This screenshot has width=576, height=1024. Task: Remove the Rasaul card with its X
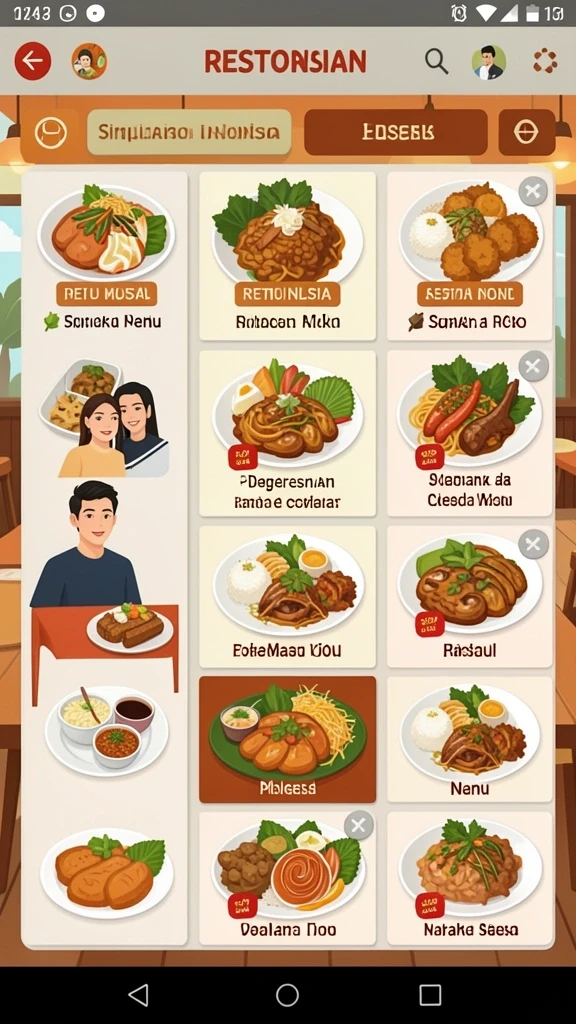(533, 544)
